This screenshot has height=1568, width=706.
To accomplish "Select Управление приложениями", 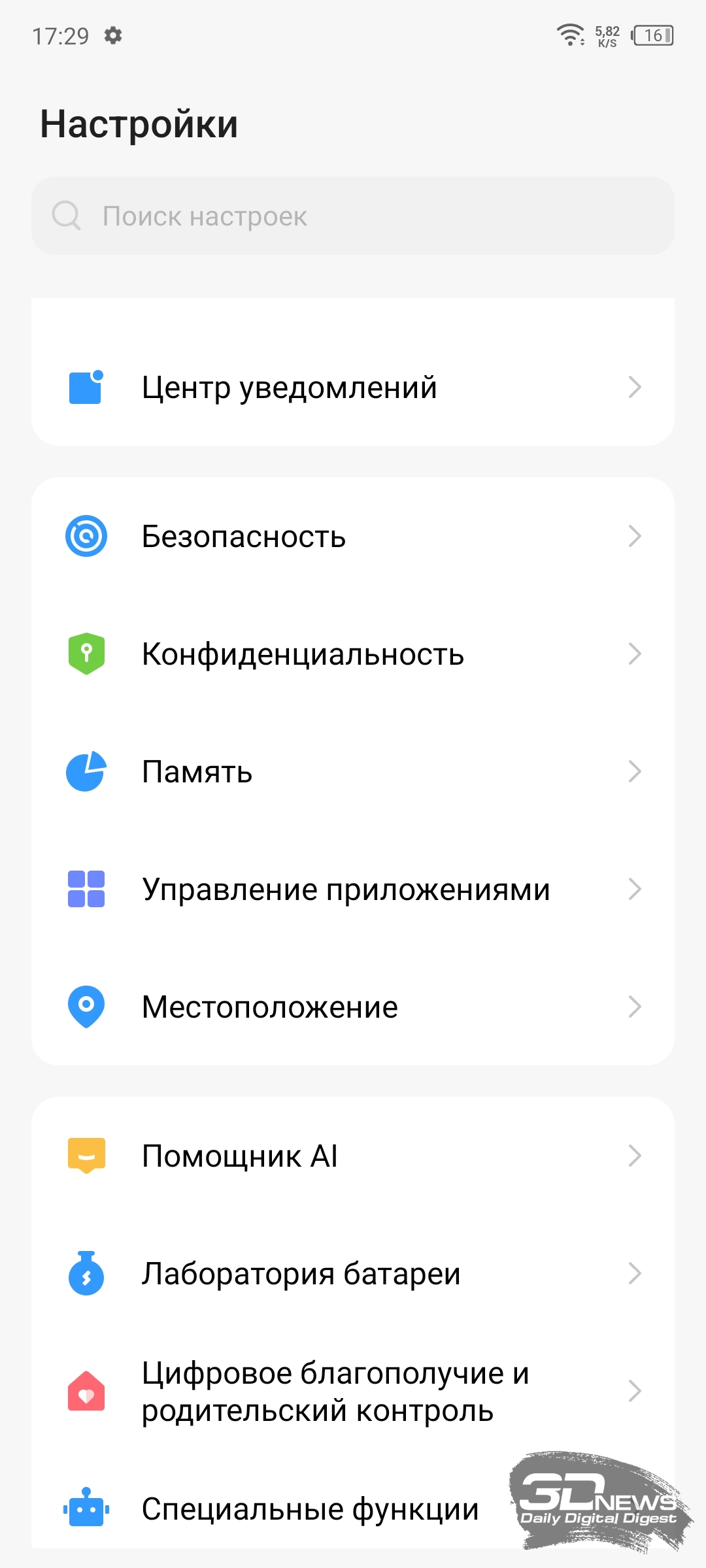I will pos(353,889).
